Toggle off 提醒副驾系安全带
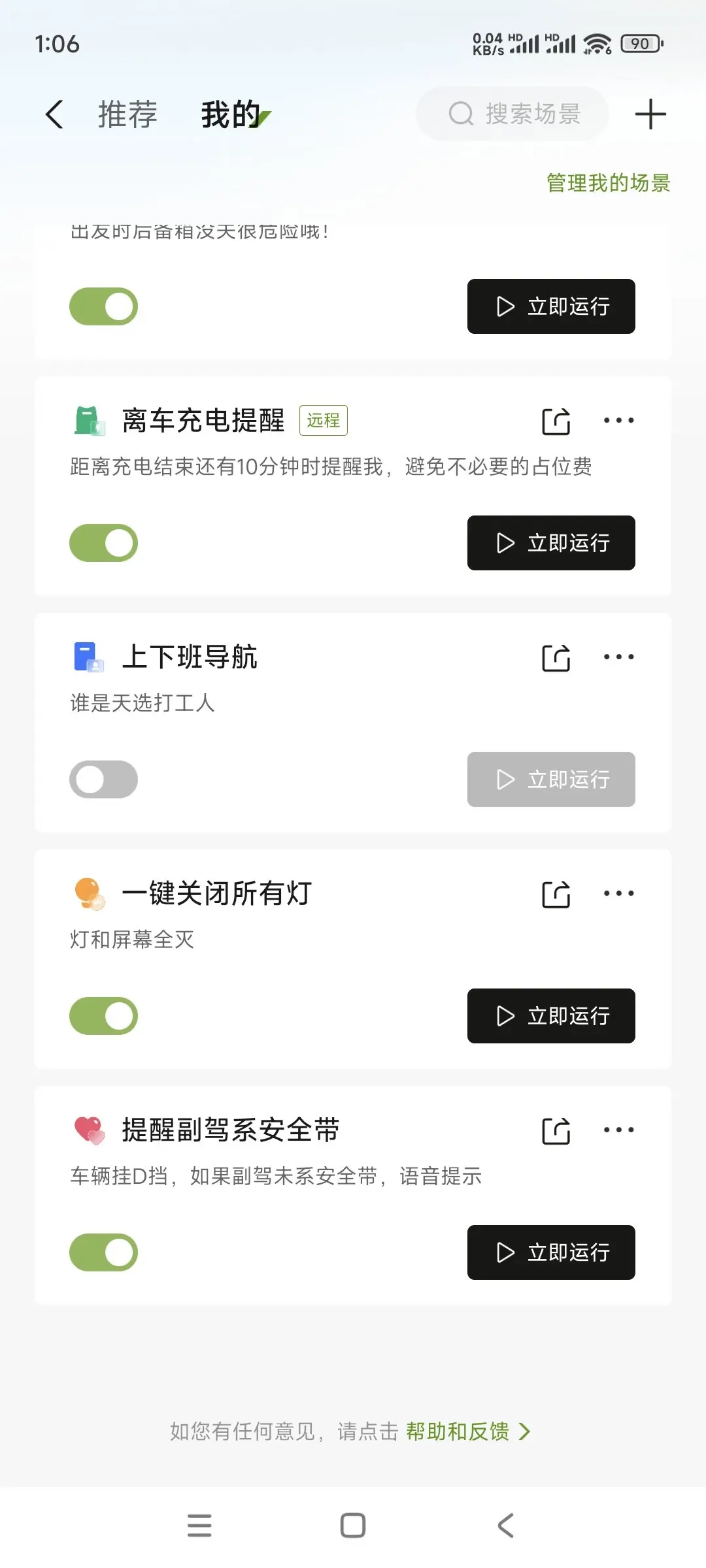This screenshot has height=1568, width=706. 103,1252
